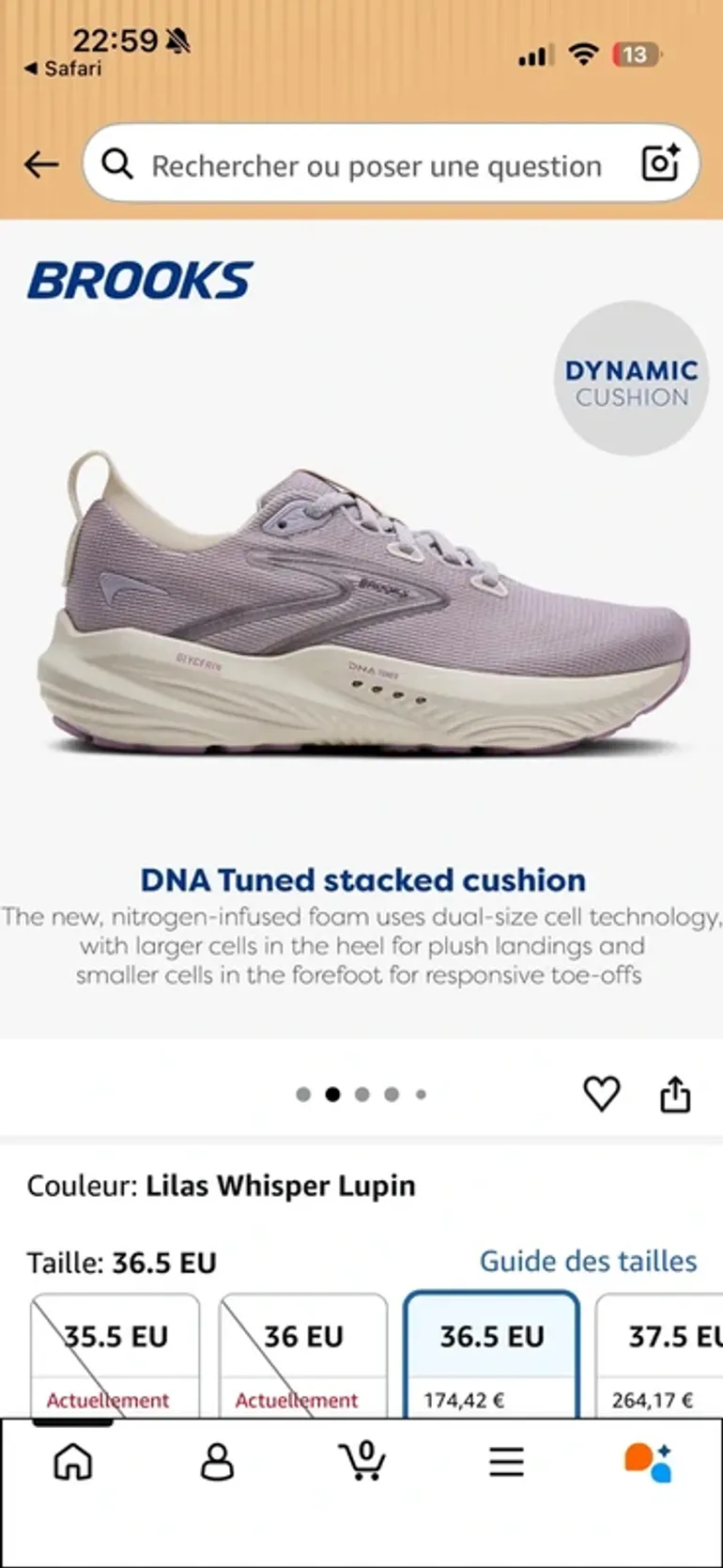
Task: Open the AI chat assistant tab
Action: pyautogui.click(x=649, y=1462)
